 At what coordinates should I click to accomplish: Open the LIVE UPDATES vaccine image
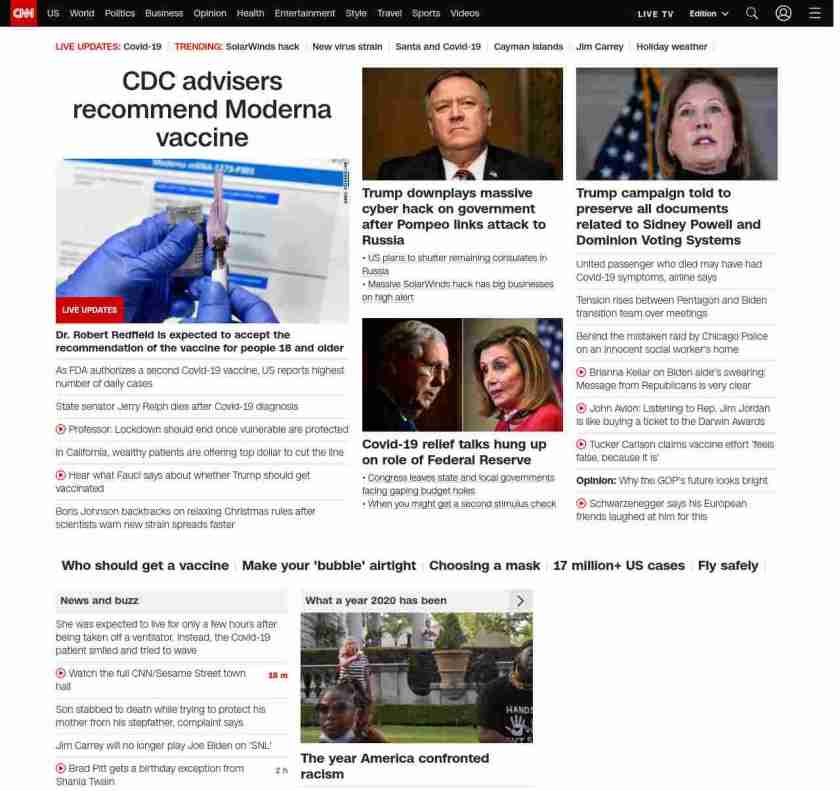tap(202, 240)
